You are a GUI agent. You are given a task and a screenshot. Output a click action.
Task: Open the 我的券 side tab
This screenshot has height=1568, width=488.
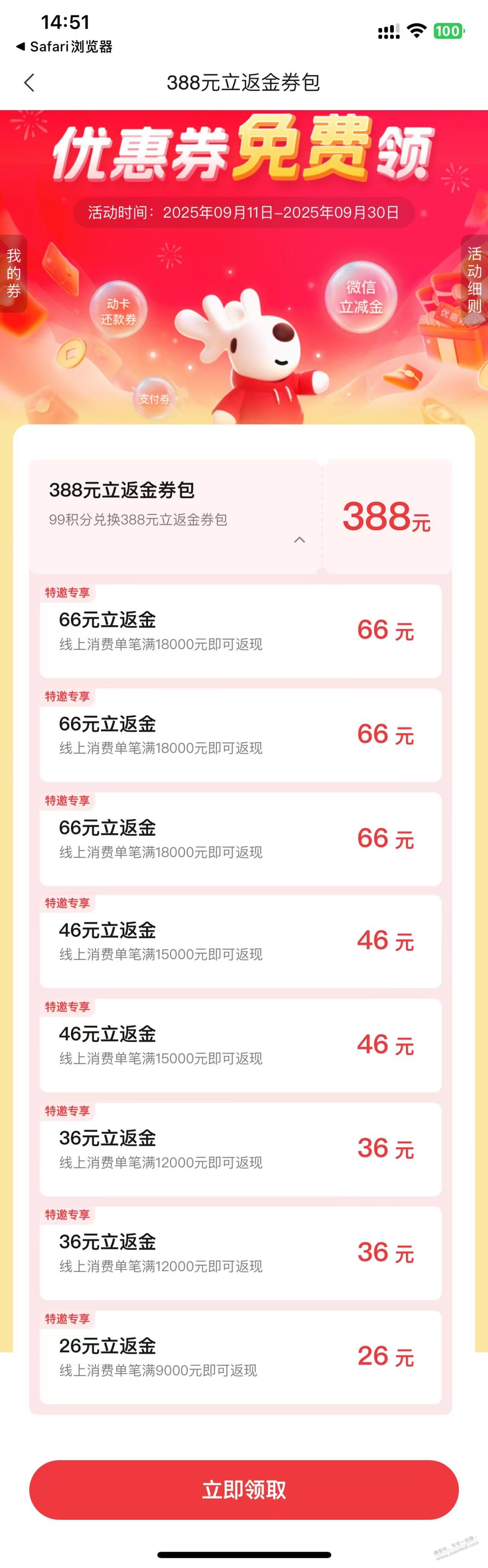(13, 273)
